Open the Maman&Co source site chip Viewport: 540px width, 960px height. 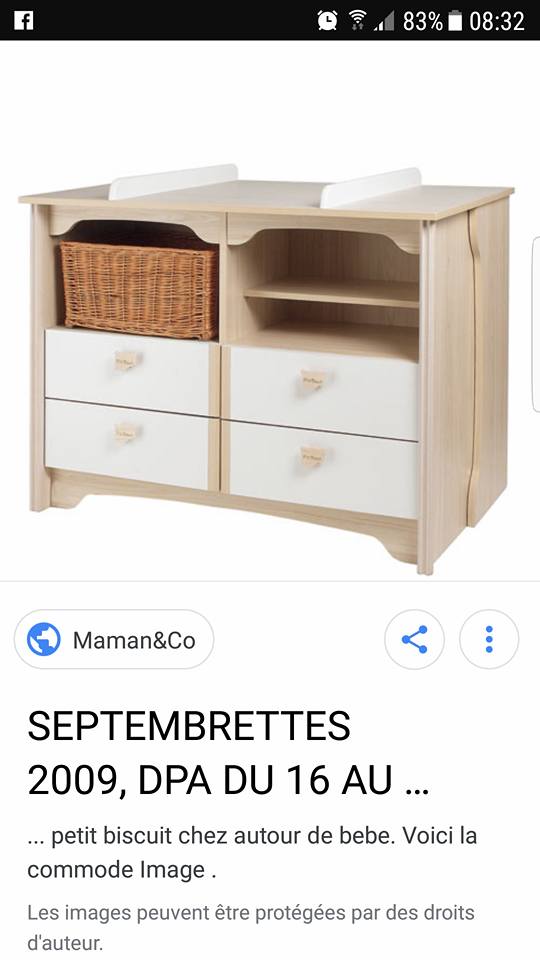point(114,639)
